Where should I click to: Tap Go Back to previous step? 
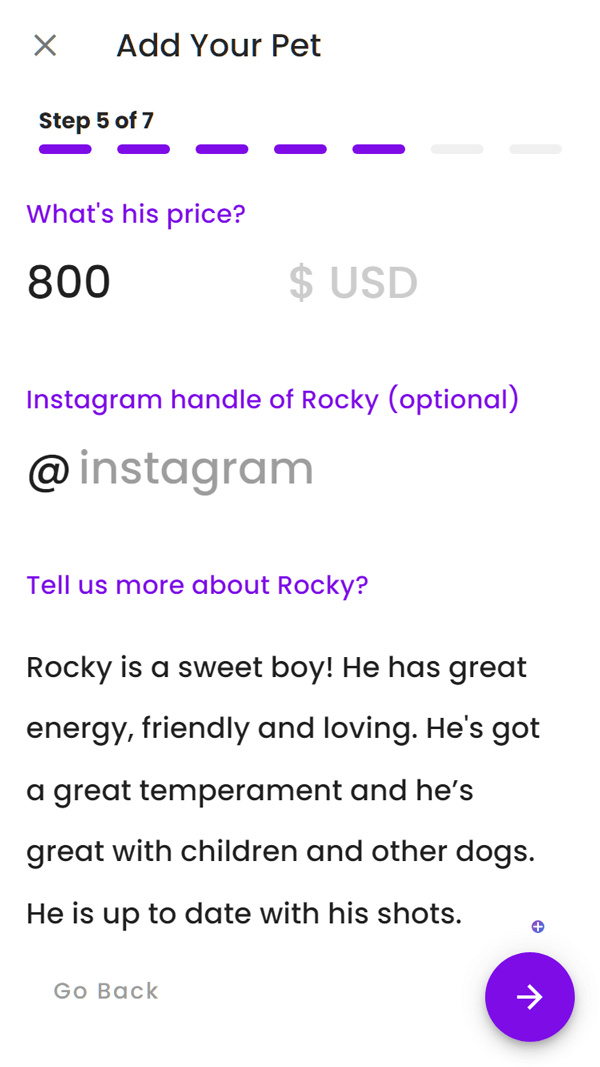pos(106,991)
